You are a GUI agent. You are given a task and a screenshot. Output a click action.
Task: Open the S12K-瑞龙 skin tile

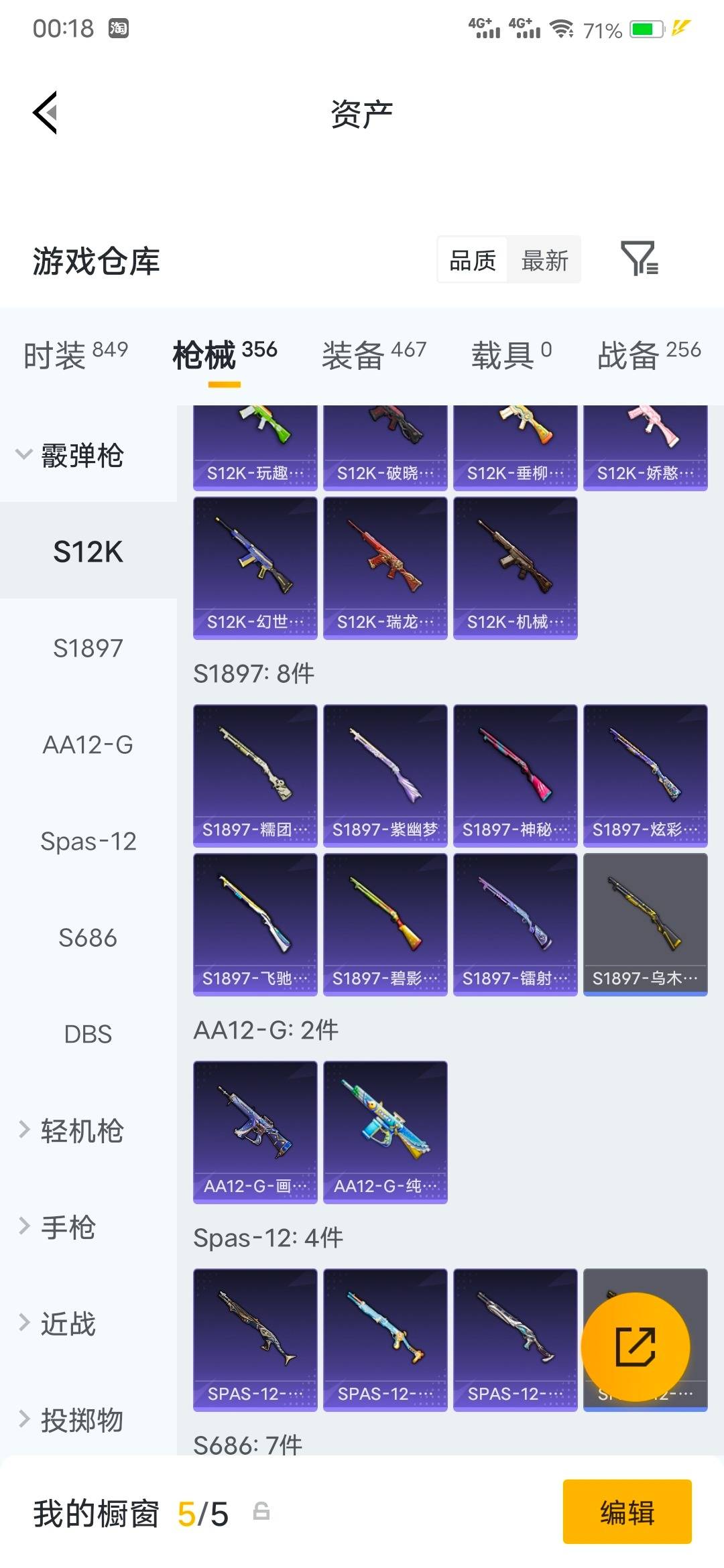tap(385, 568)
